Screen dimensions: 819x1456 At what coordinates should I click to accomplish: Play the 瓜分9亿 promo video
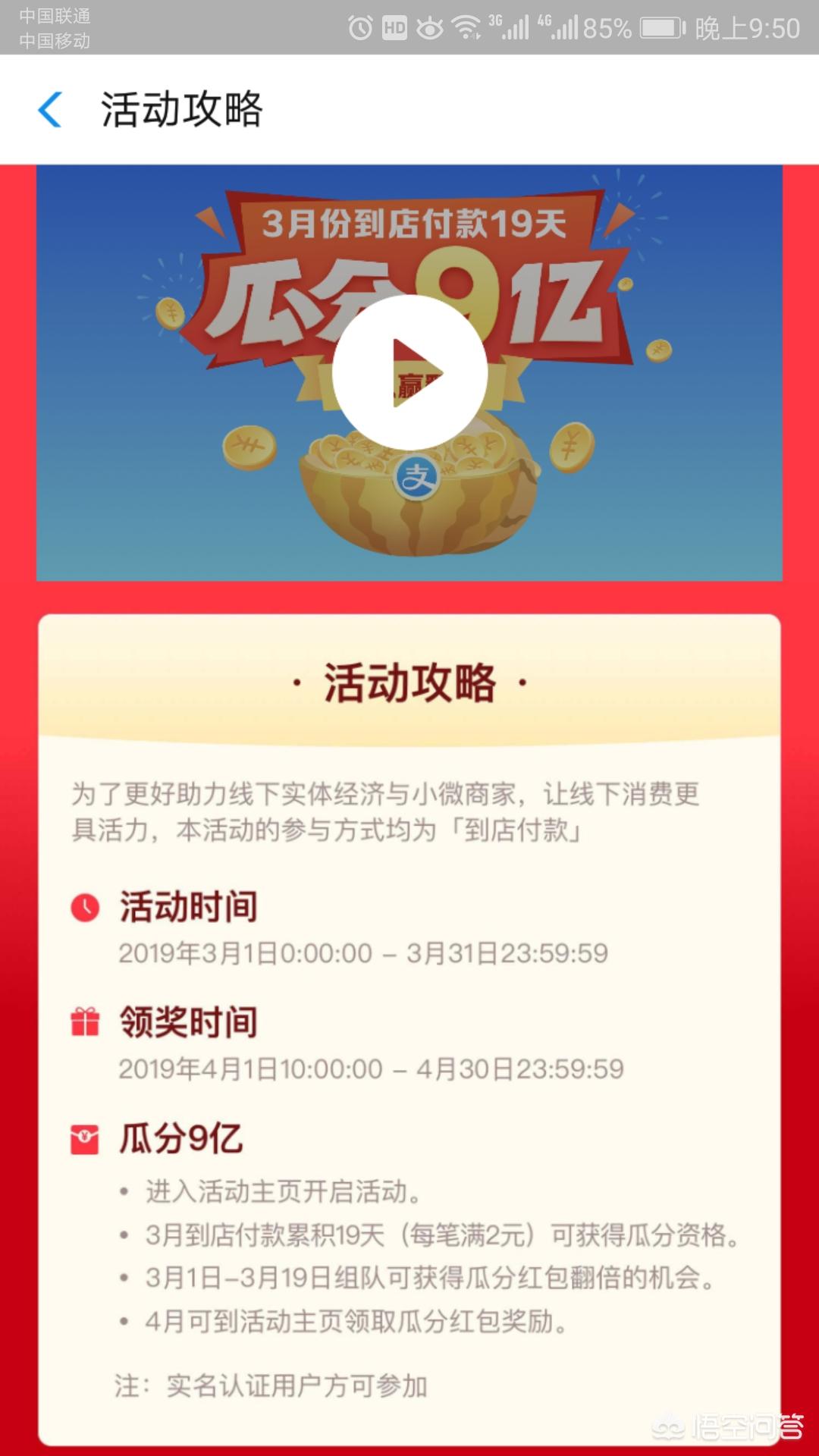pyautogui.click(x=409, y=372)
